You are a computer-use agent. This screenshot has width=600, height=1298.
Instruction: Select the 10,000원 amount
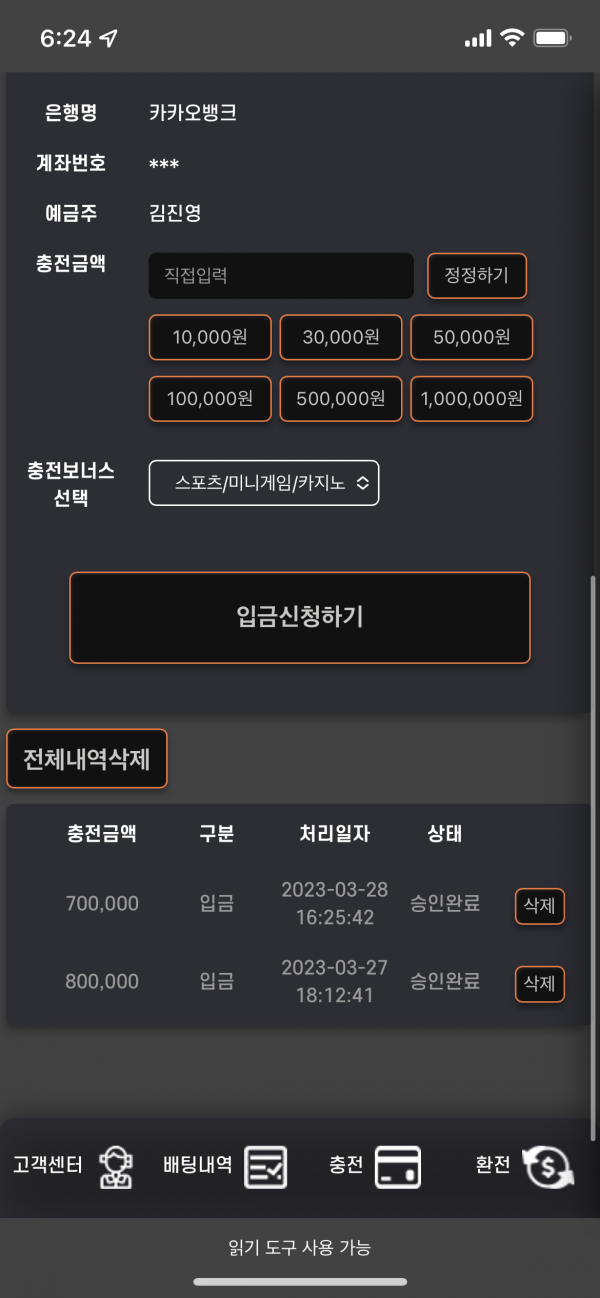point(210,338)
